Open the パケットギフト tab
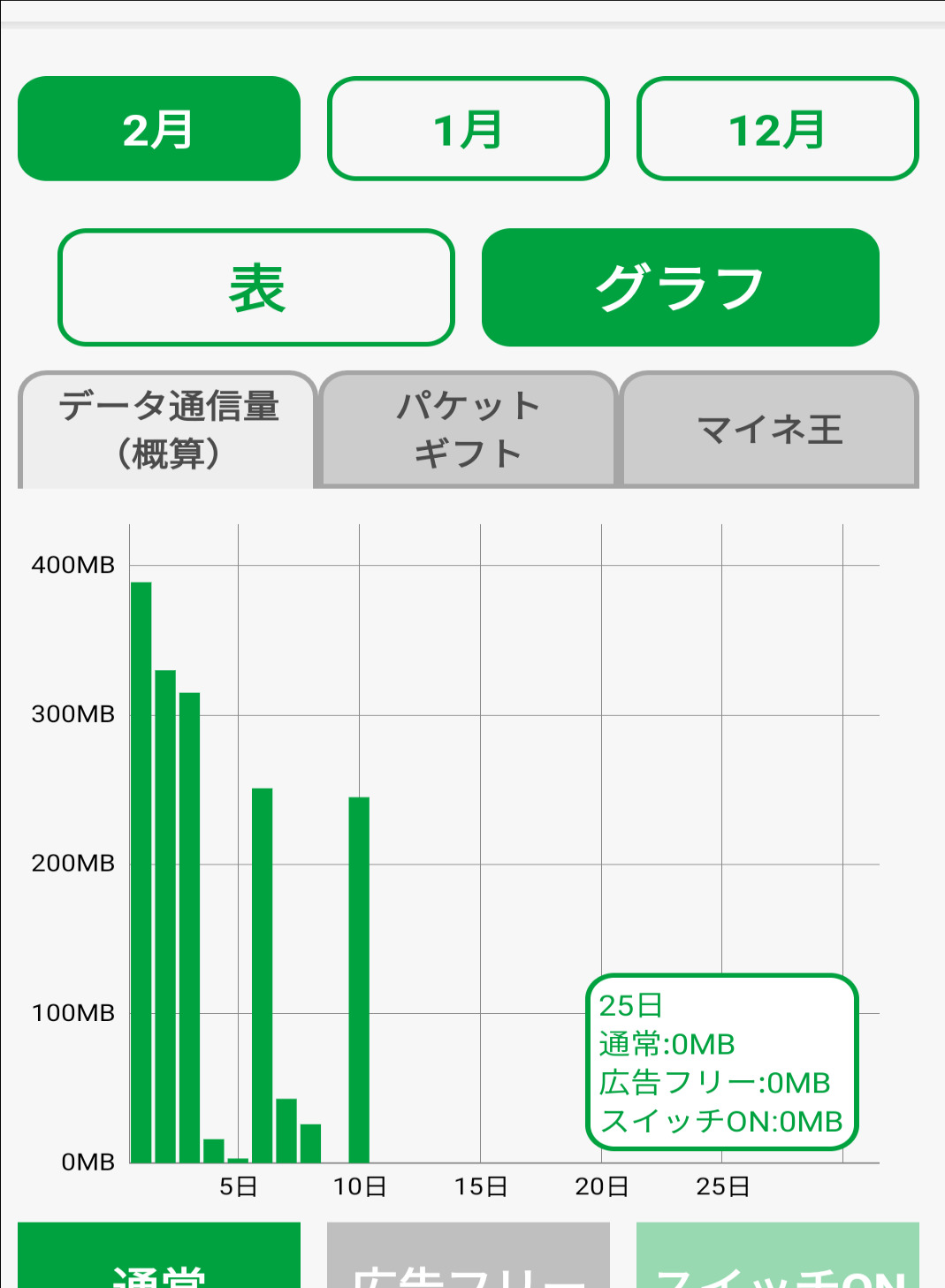The image size is (945, 1288). (x=469, y=430)
